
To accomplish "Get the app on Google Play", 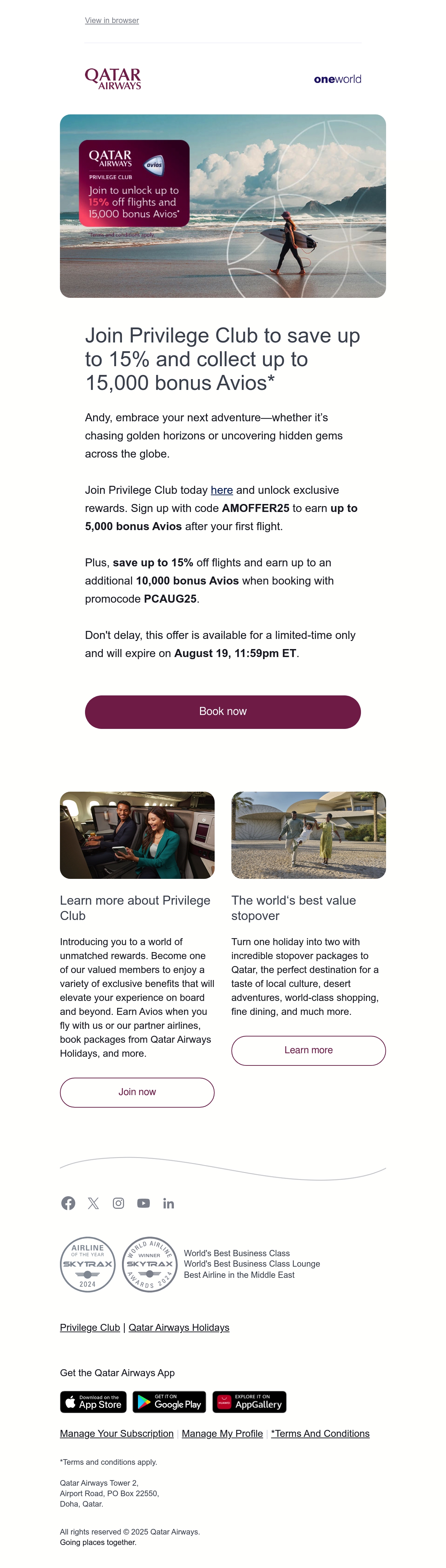I will pyautogui.click(x=169, y=1402).
